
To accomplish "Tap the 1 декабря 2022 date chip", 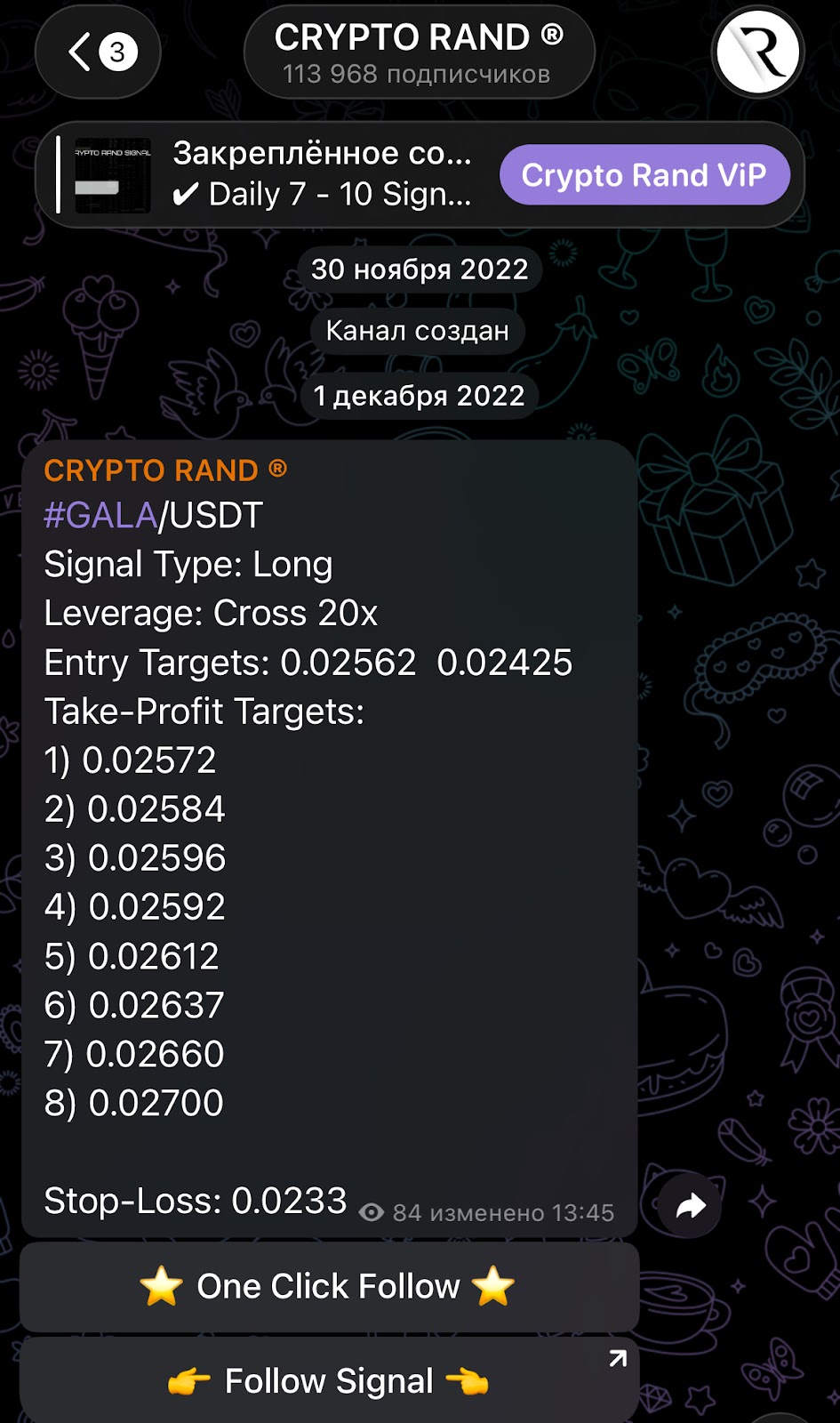I will pos(420,396).
